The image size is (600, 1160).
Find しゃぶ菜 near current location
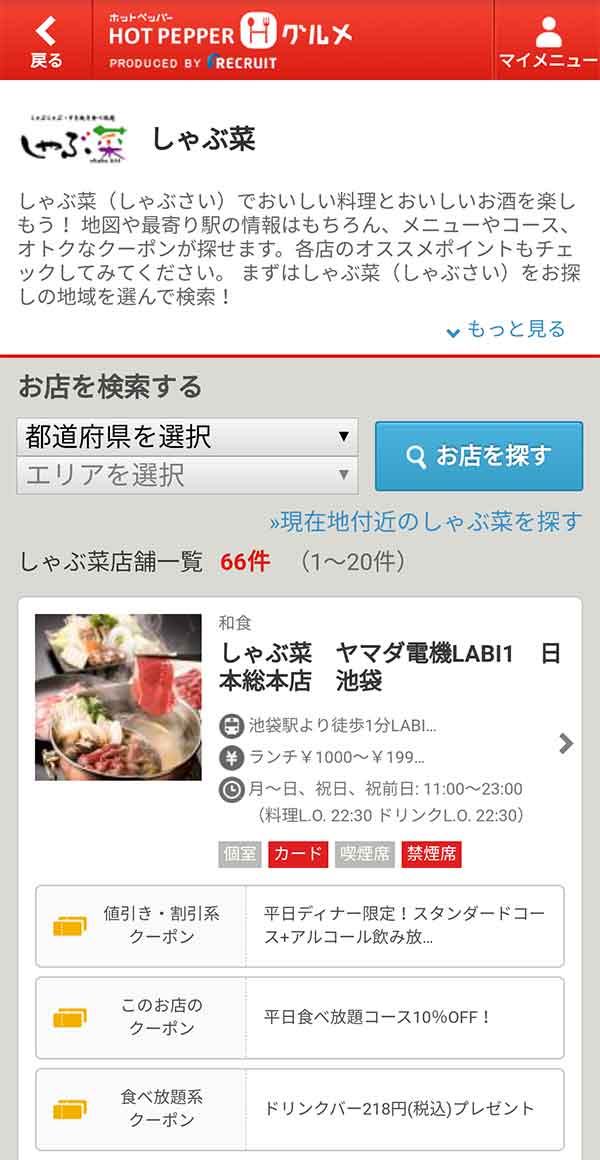425,521
